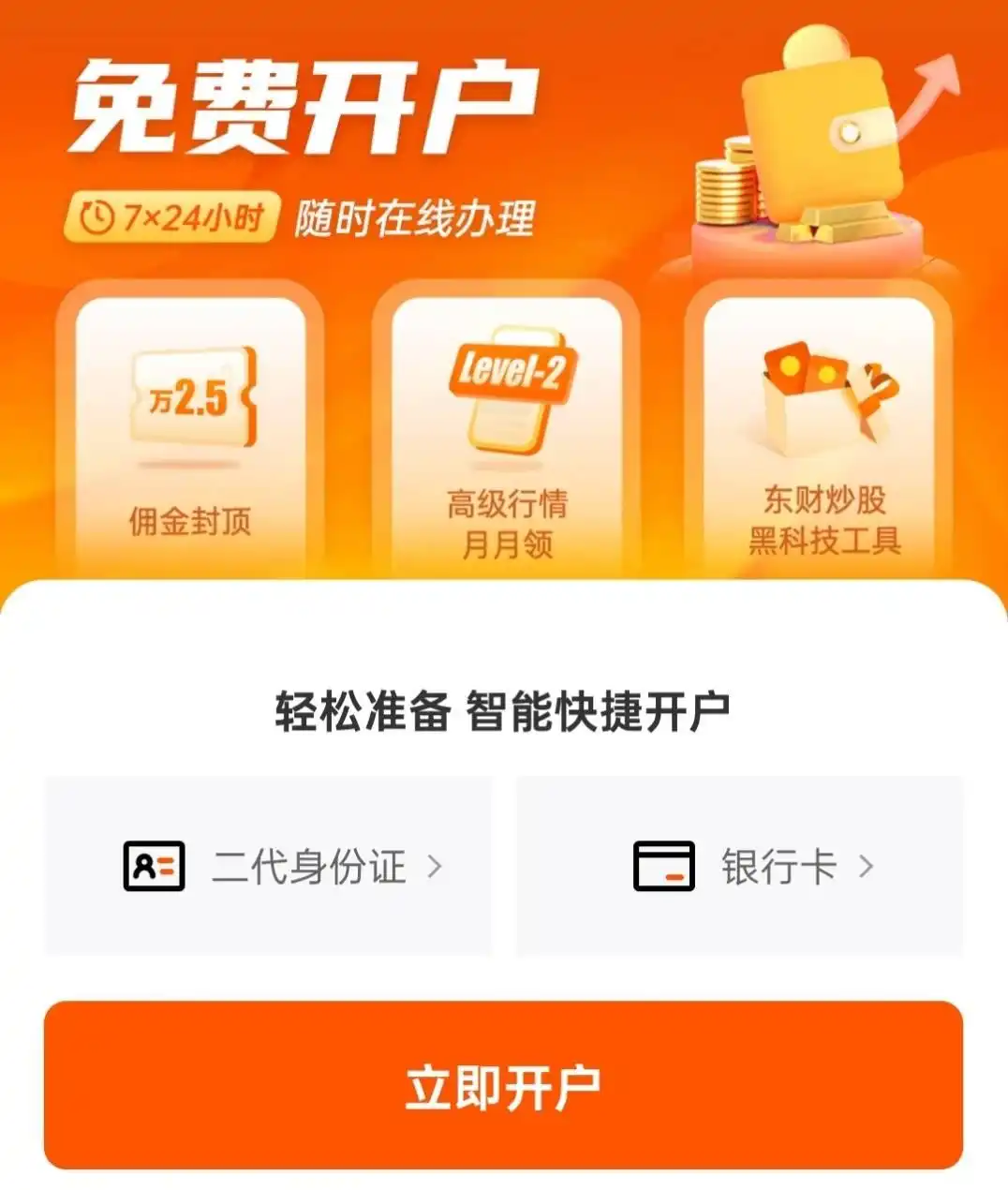
Task: Tap the 轻松准备 智能快捷开户 heading
Action: coord(504,710)
